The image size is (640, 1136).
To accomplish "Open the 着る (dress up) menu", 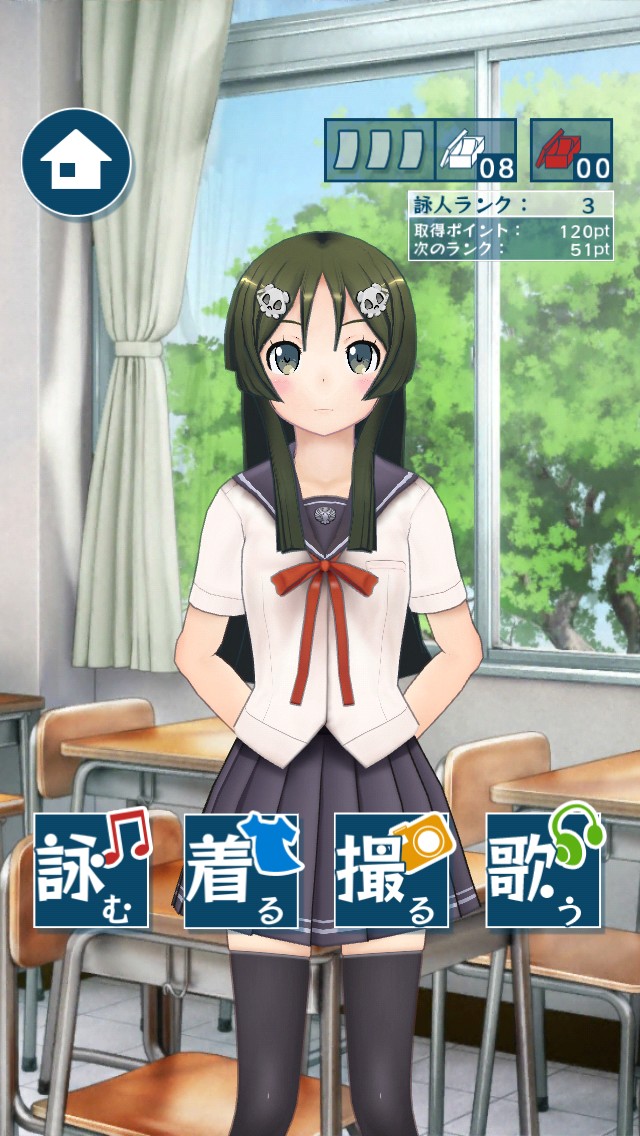I will point(242,870).
